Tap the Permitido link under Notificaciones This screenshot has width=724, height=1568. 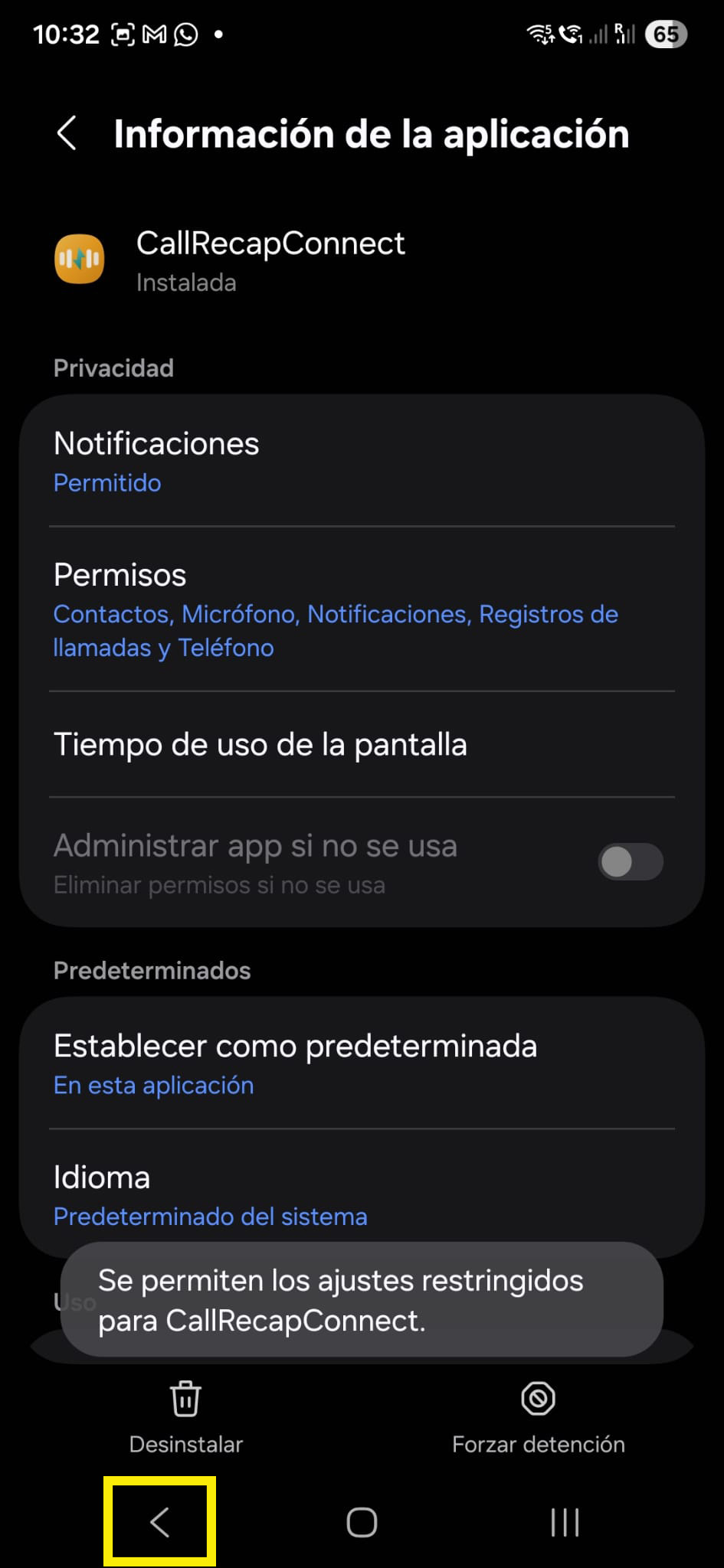pyautogui.click(x=106, y=482)
